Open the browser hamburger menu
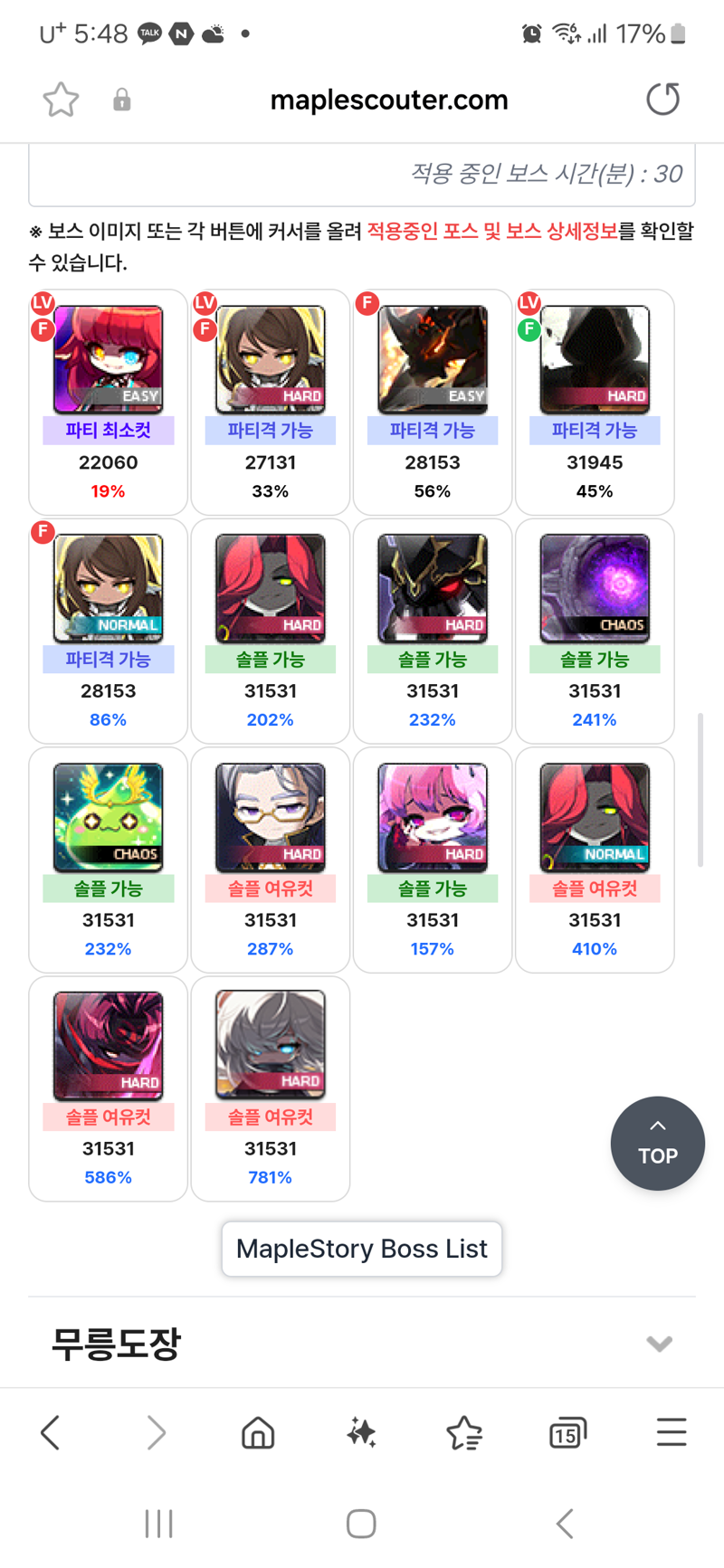This screenshot has height=1568, width=724. (672, 1433)
